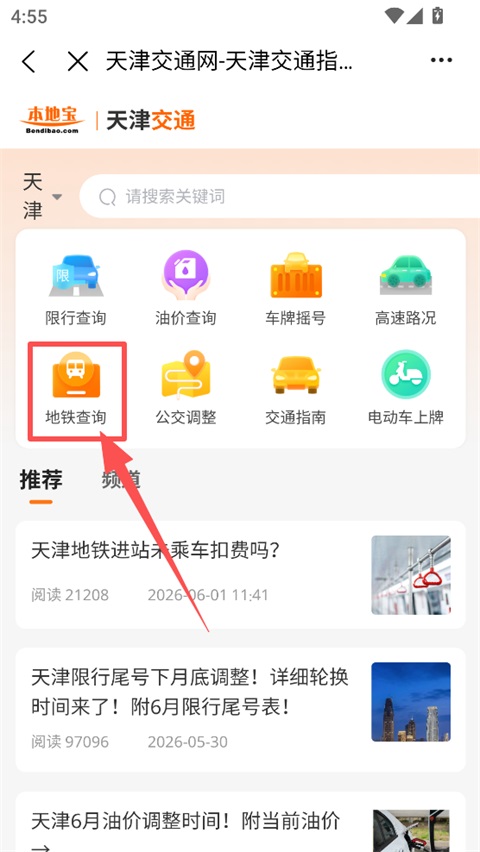Image resolution: width=480 pixels, height=852 pixels.
Task: Open the three-dot overflow menu
Action: click(441, 60)
